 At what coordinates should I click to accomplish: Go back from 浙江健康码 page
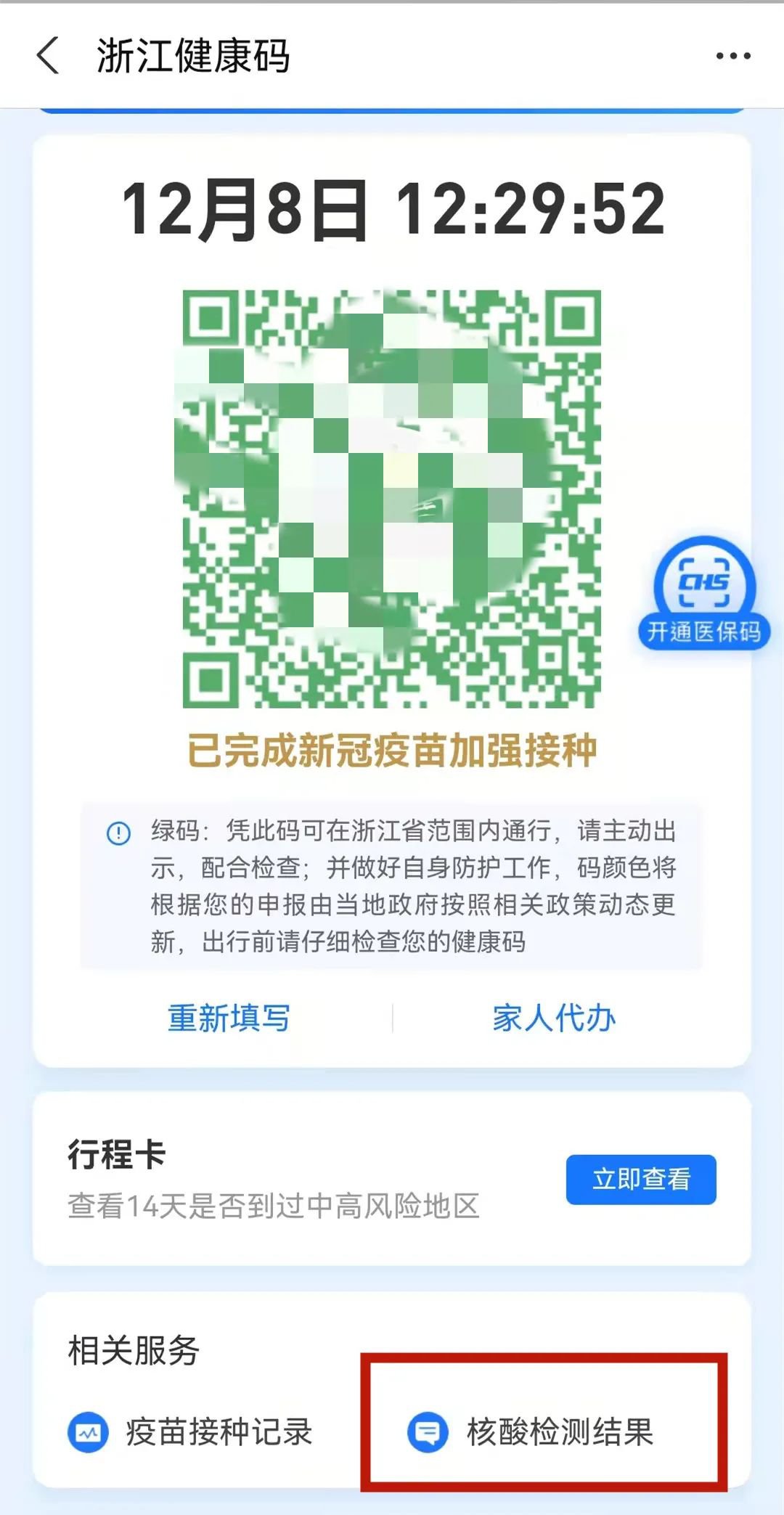click(48, 56)
